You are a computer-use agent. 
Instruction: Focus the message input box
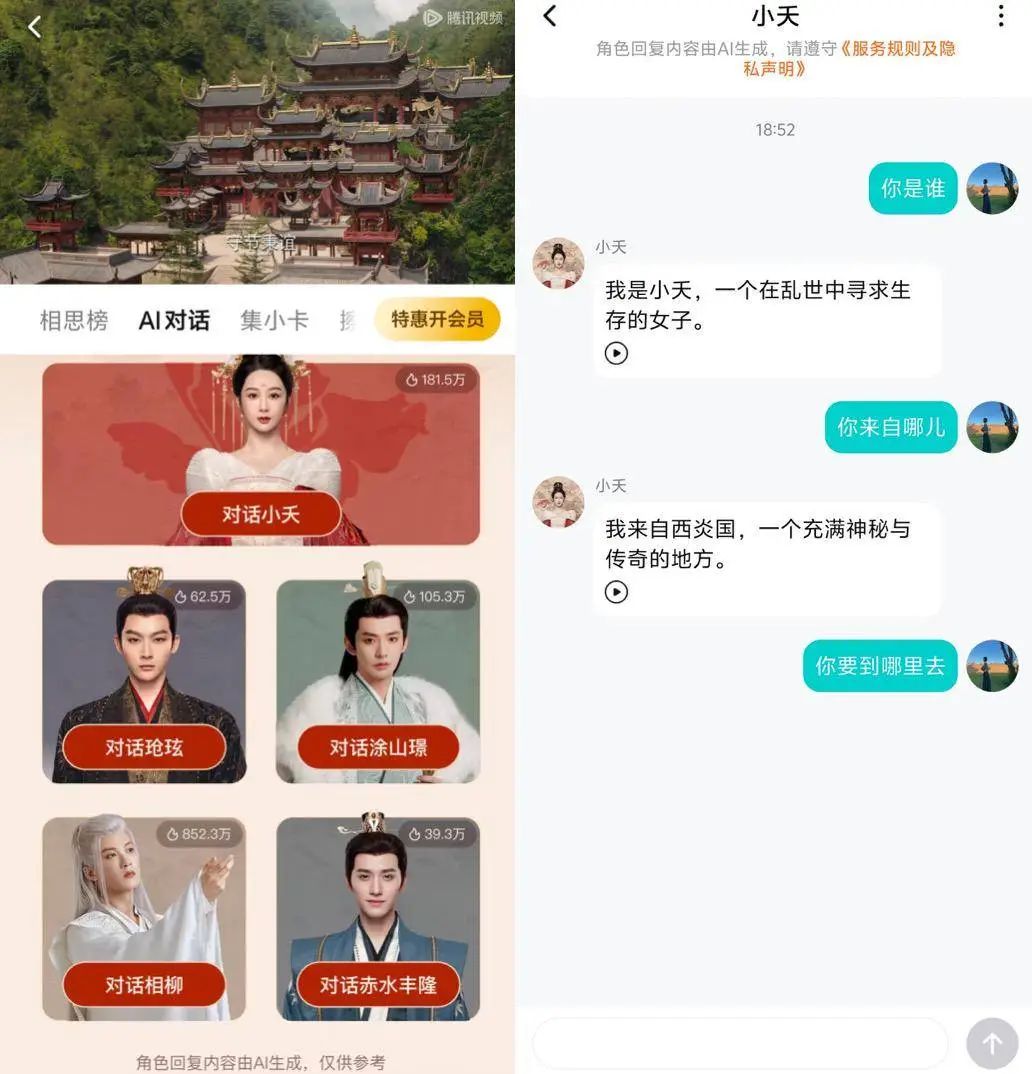740,1043
